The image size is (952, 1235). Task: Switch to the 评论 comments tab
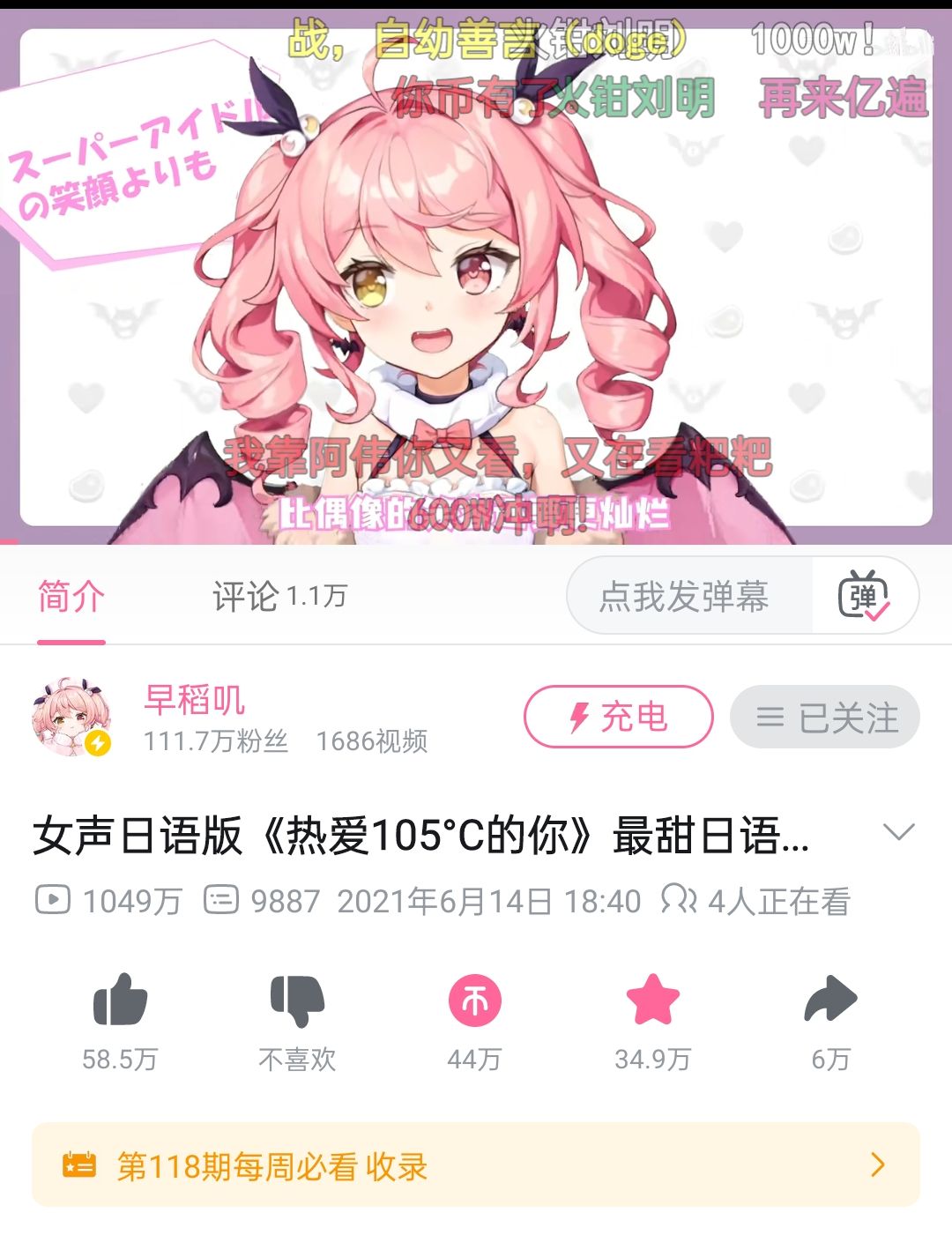279,597
